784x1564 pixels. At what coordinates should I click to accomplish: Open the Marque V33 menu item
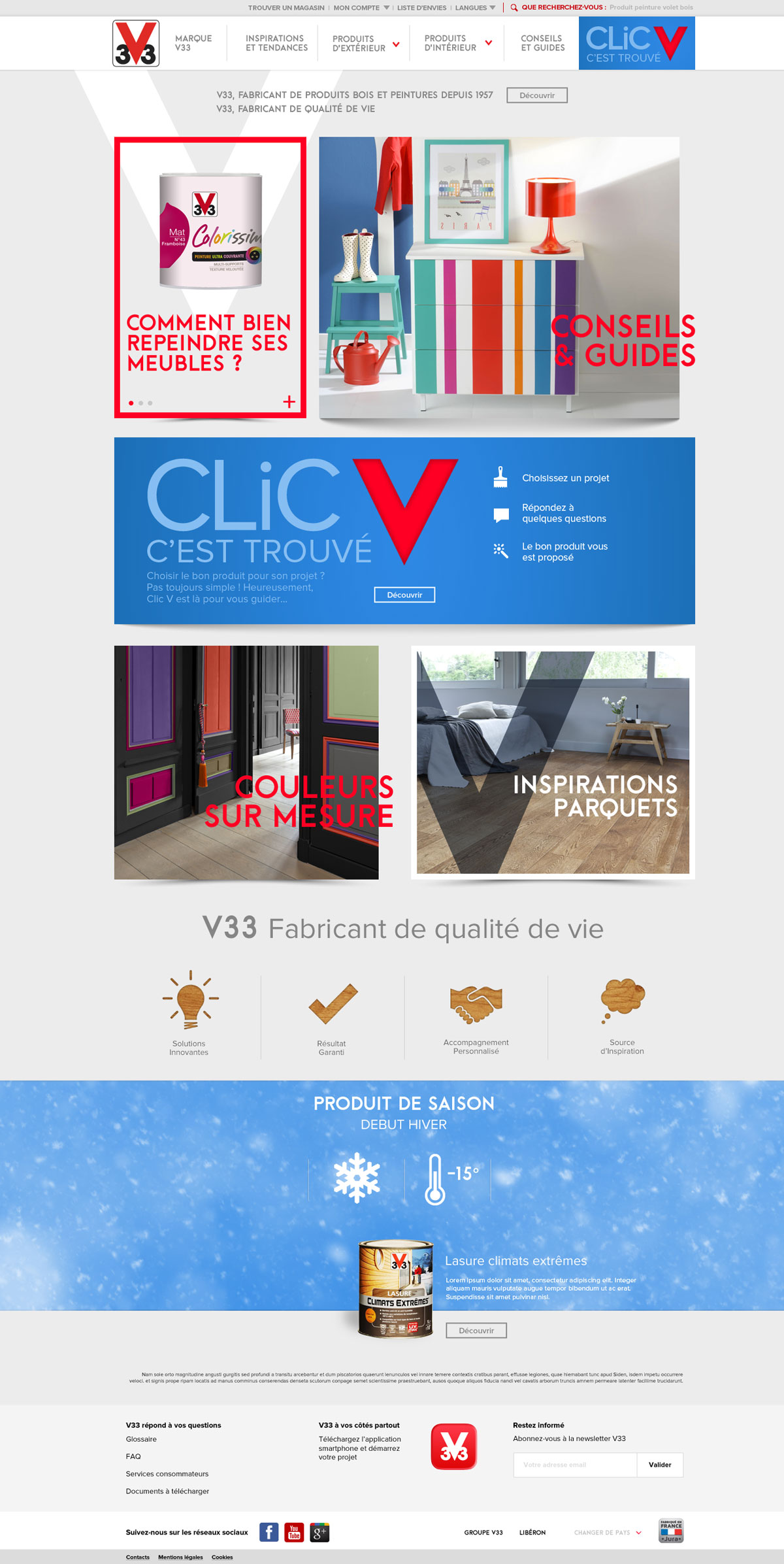[193, 43]
